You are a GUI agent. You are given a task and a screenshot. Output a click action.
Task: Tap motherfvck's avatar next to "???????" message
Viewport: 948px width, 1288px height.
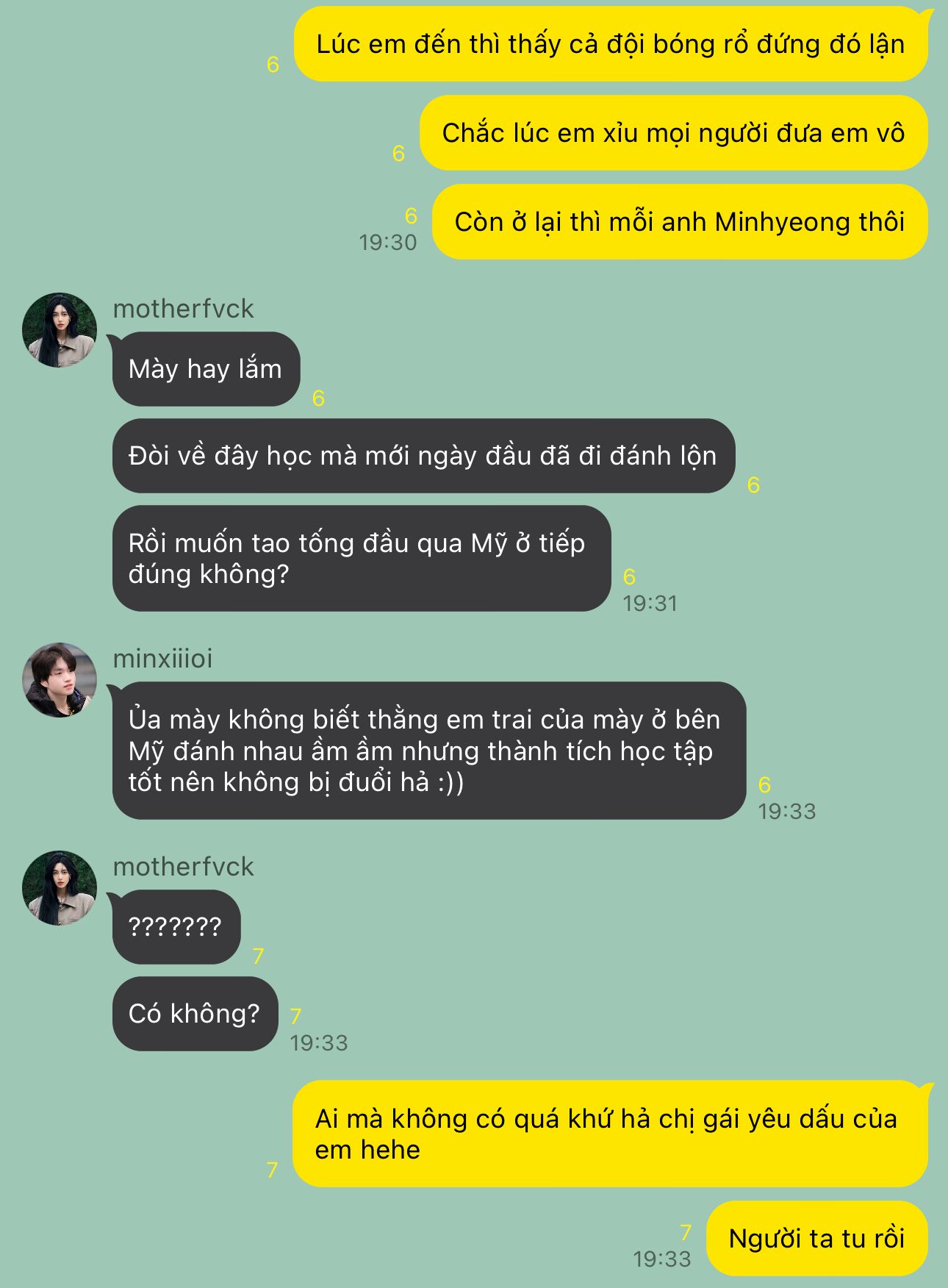pos(60,888)
